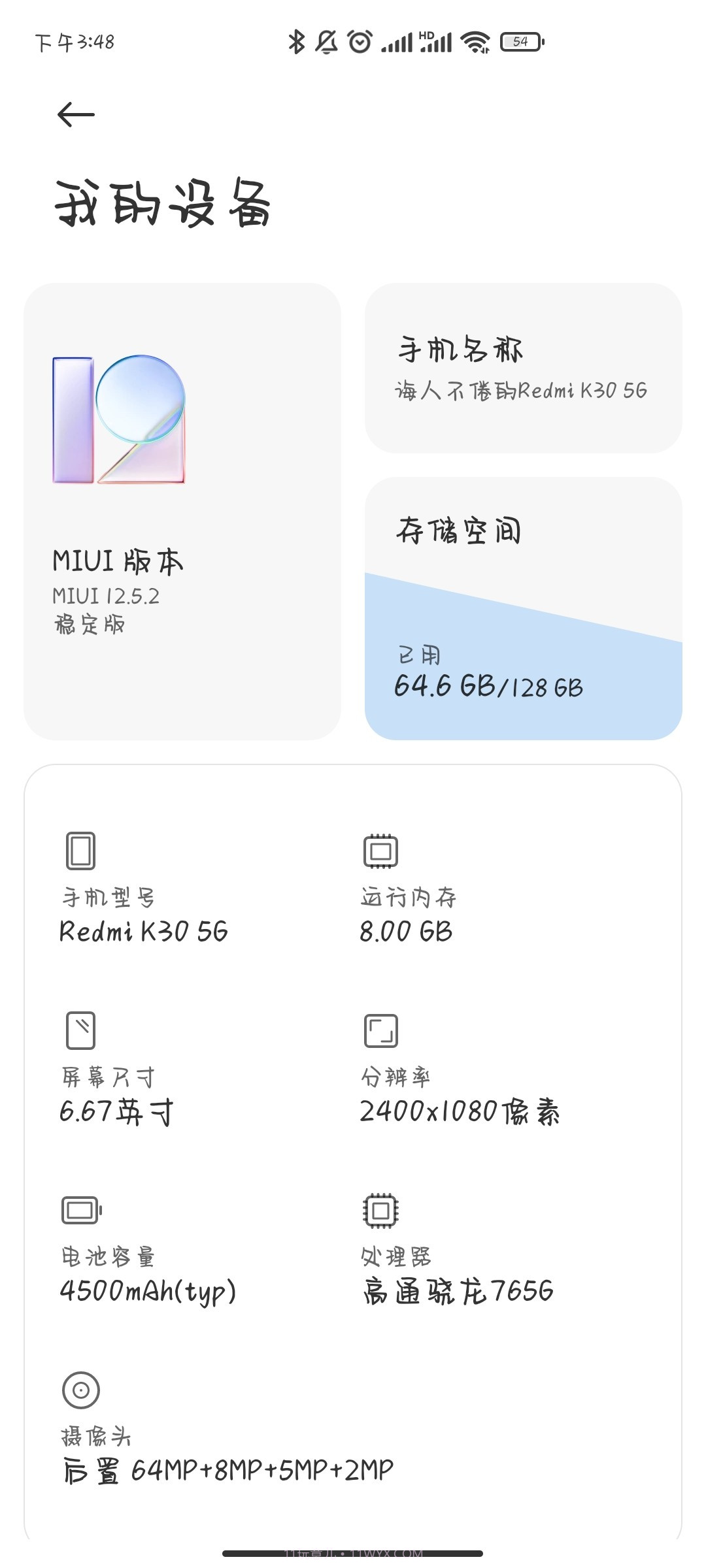Click the alarm clock status bar icon

tap(358, 41)
